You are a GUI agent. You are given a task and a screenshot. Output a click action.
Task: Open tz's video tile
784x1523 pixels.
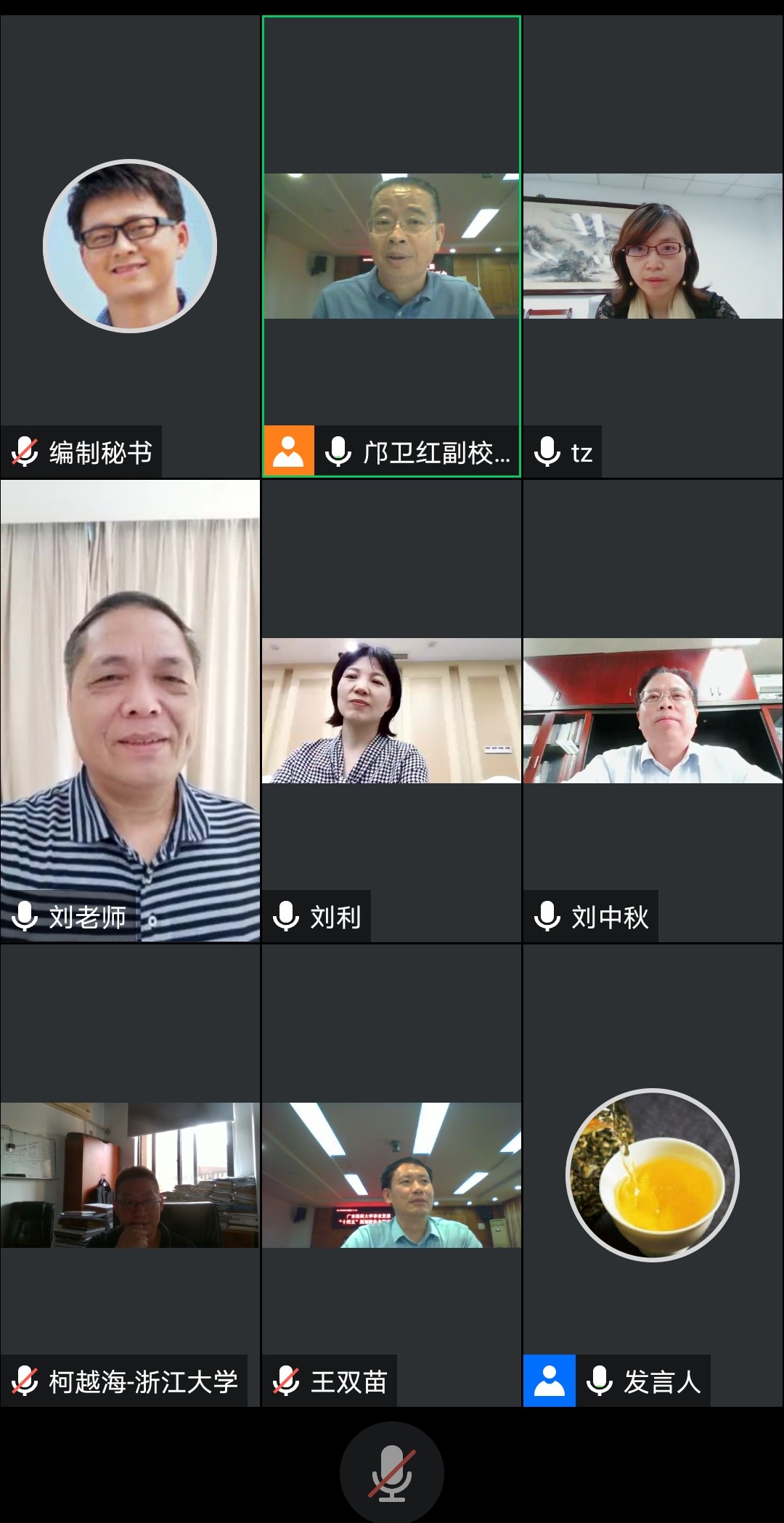[x=653, y=246]
